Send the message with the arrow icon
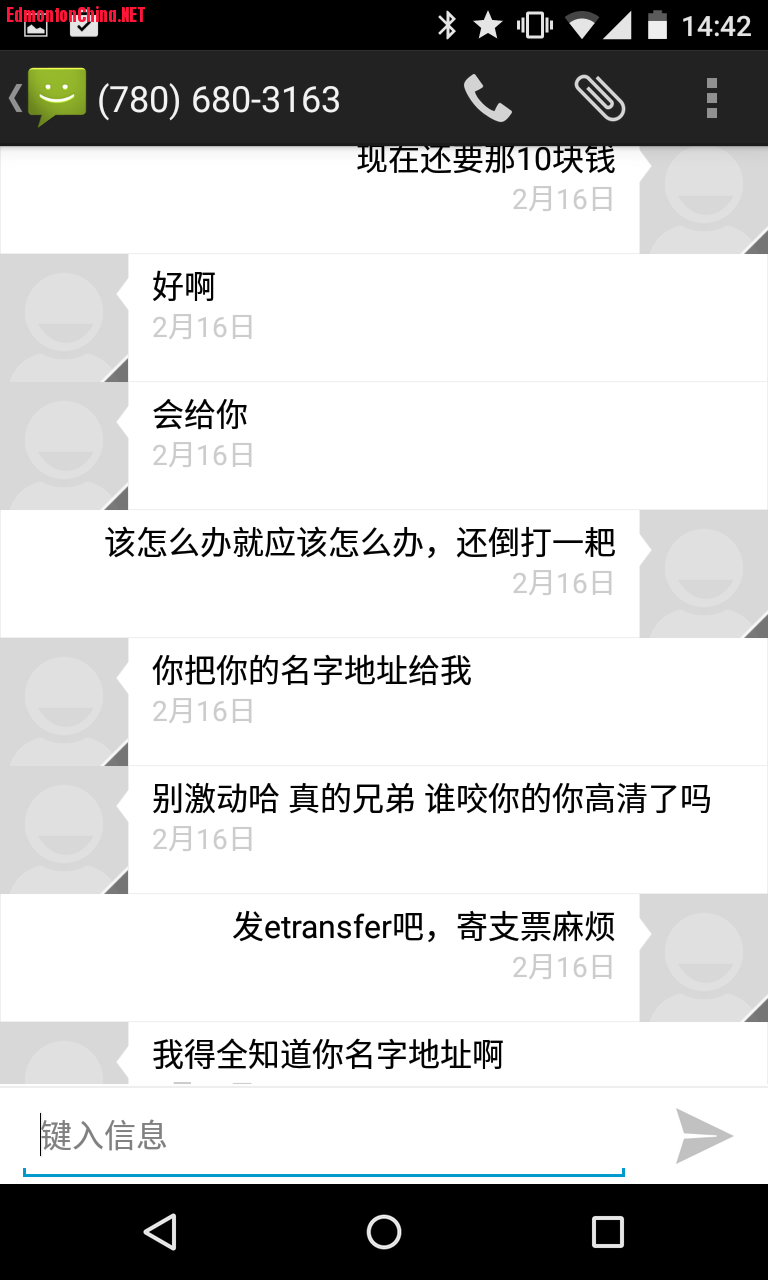768x1280 pixels. (x=704, y=1136)
